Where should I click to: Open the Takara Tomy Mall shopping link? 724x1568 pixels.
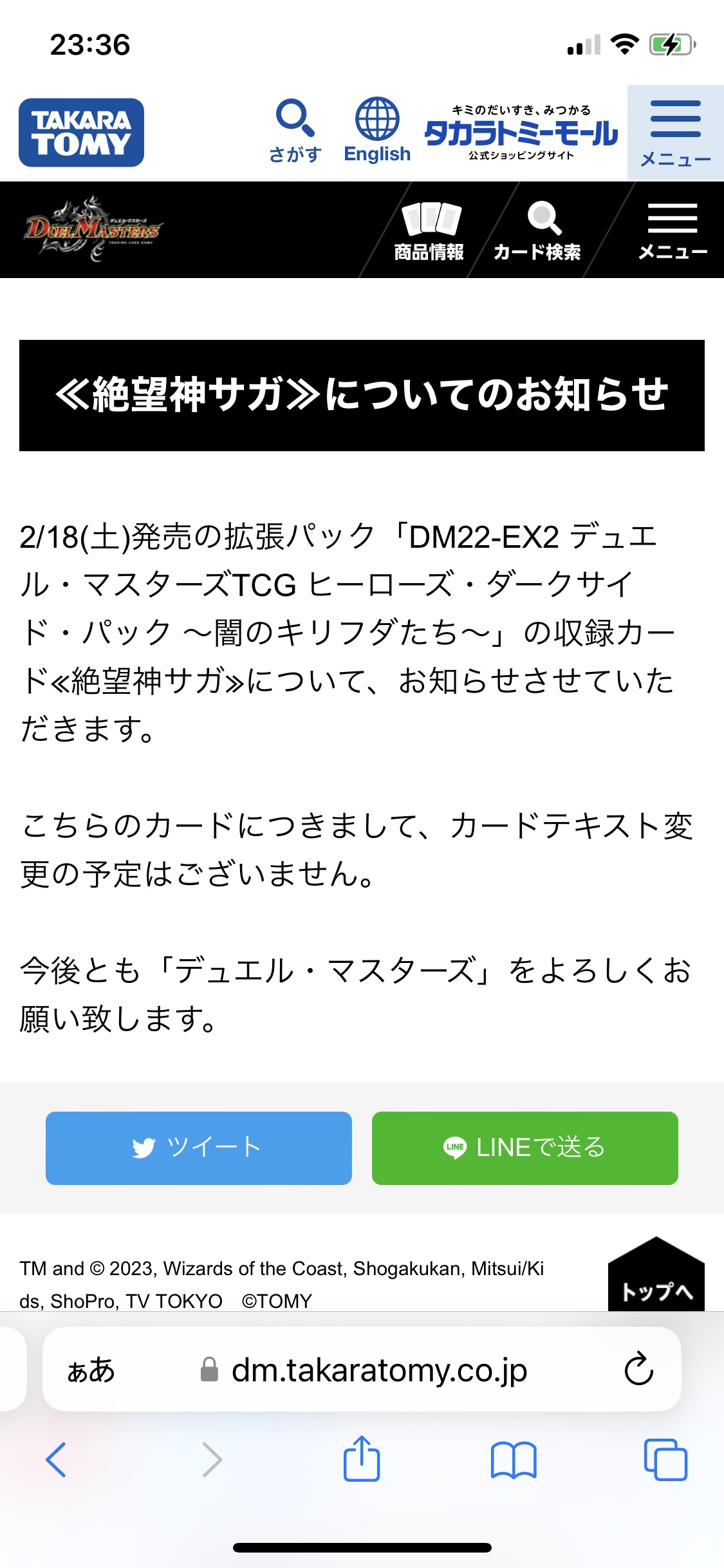[521, 133]
